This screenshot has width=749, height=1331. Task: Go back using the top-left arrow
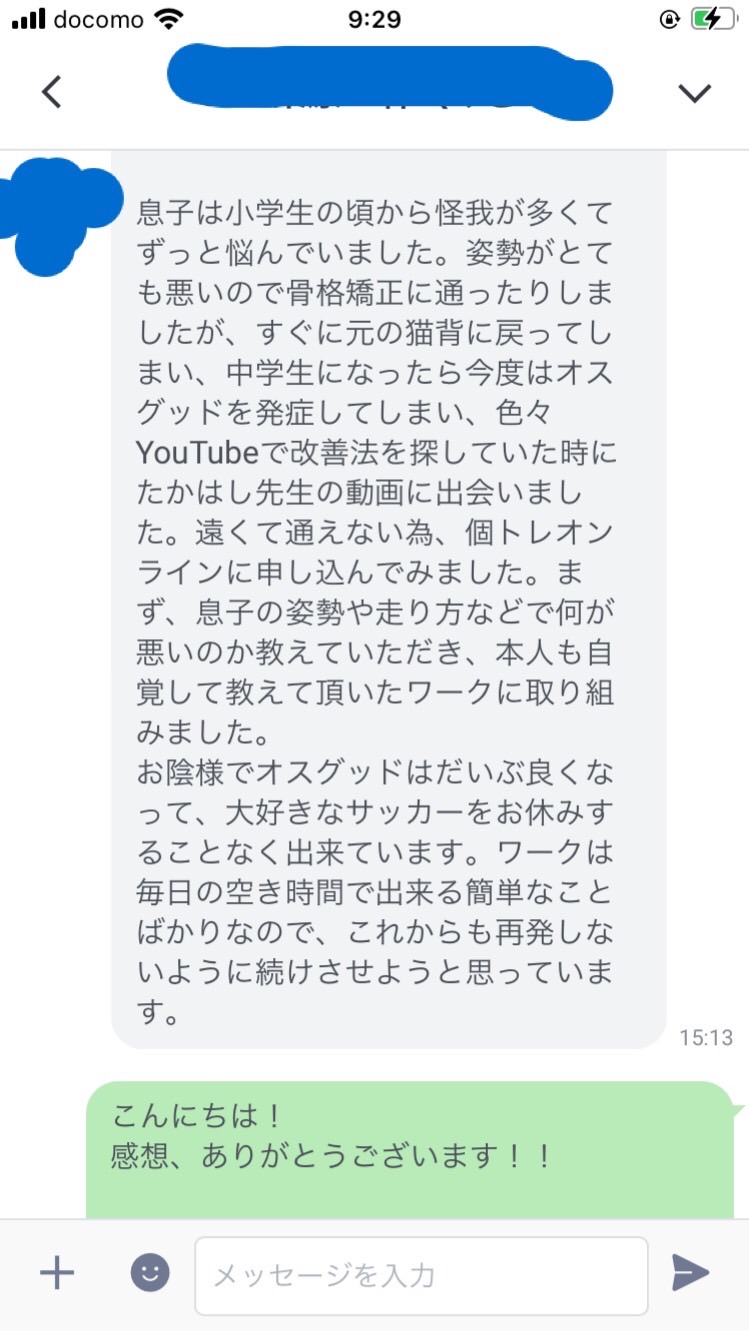[x=52, y=92]
